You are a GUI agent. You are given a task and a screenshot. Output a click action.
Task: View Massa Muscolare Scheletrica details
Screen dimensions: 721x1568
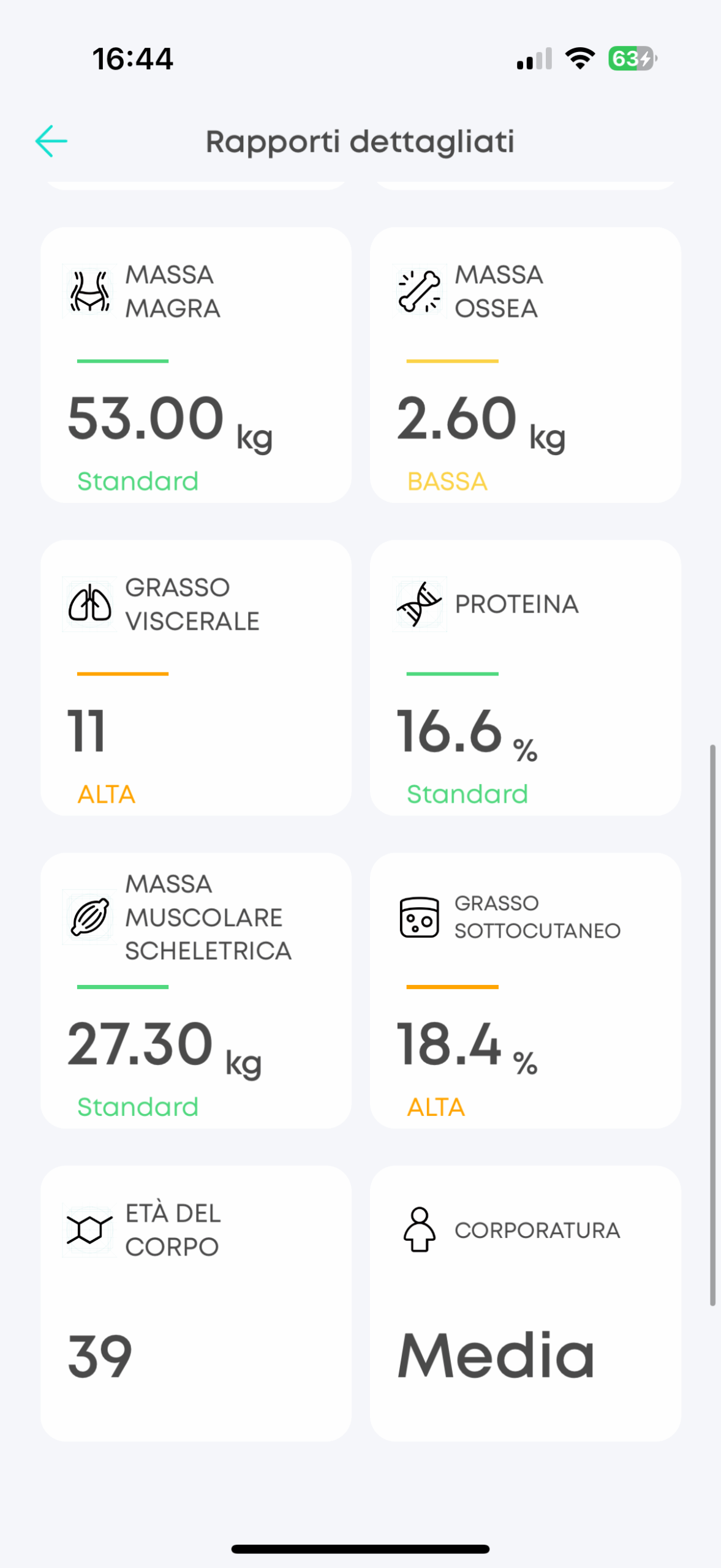click(x=196, y=990)
